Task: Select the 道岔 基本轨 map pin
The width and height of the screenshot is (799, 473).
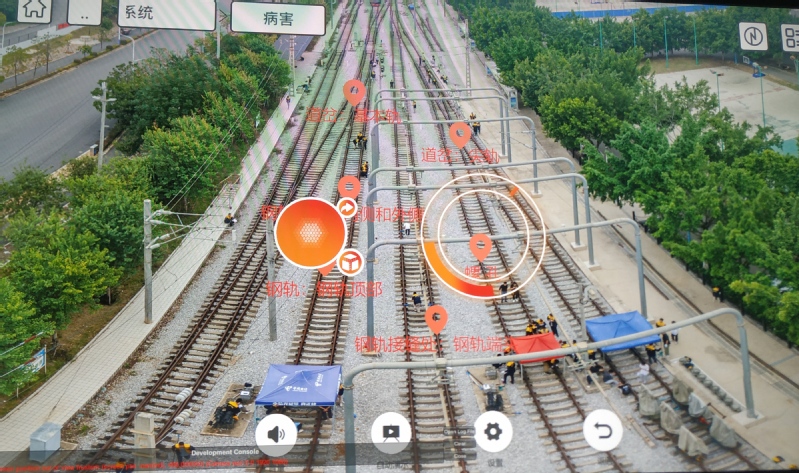Action: pyautogui.click(x=354, y=92)
